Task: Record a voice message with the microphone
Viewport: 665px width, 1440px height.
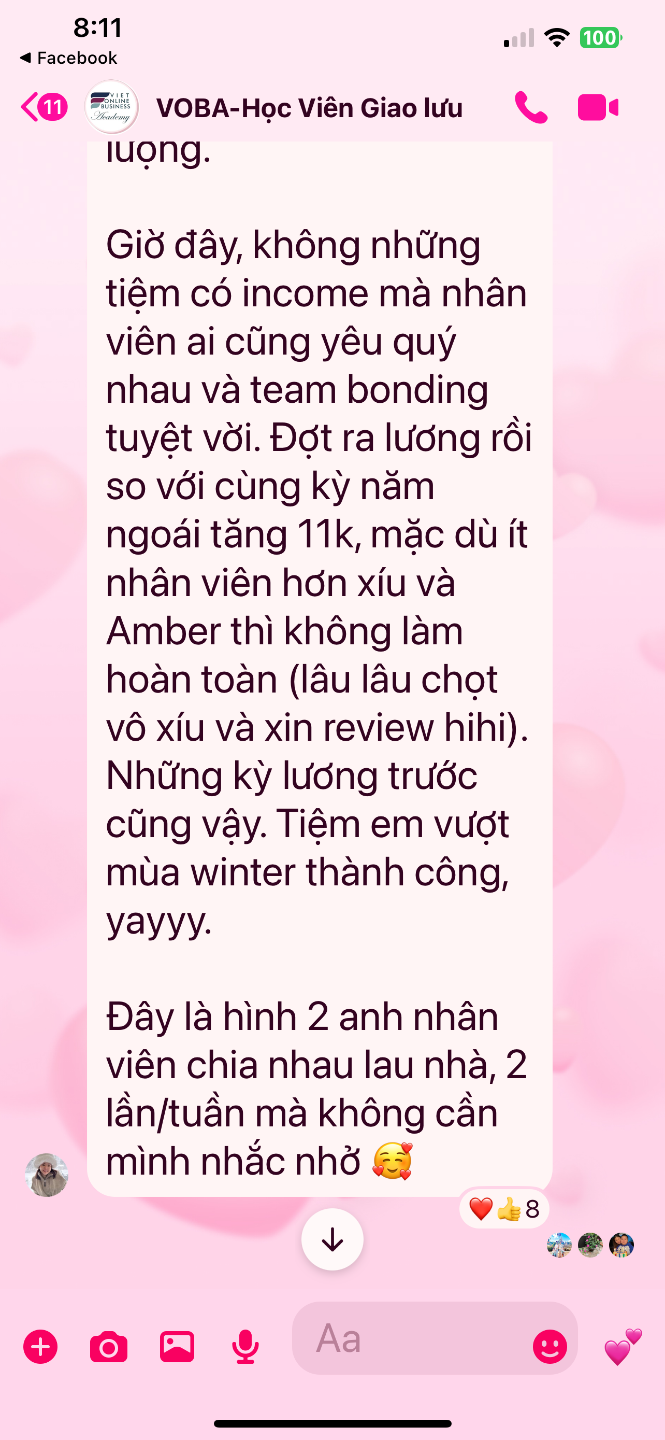Action: click(x=245, y=1347)
